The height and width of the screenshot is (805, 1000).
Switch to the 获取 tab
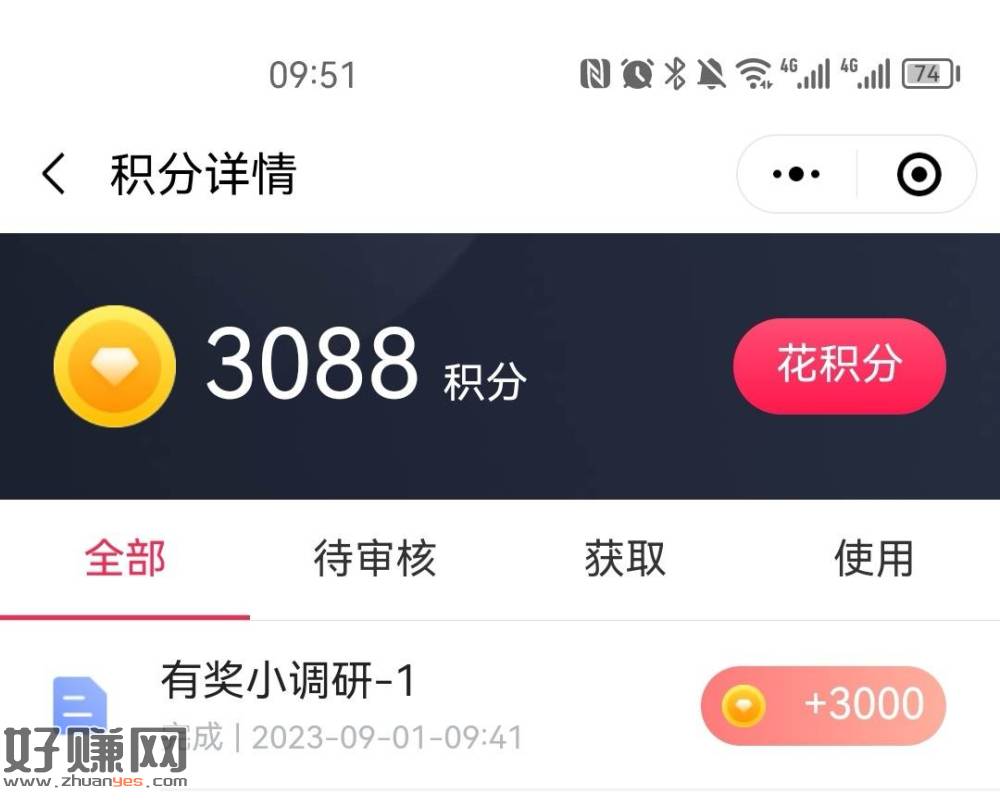[625, 558]
